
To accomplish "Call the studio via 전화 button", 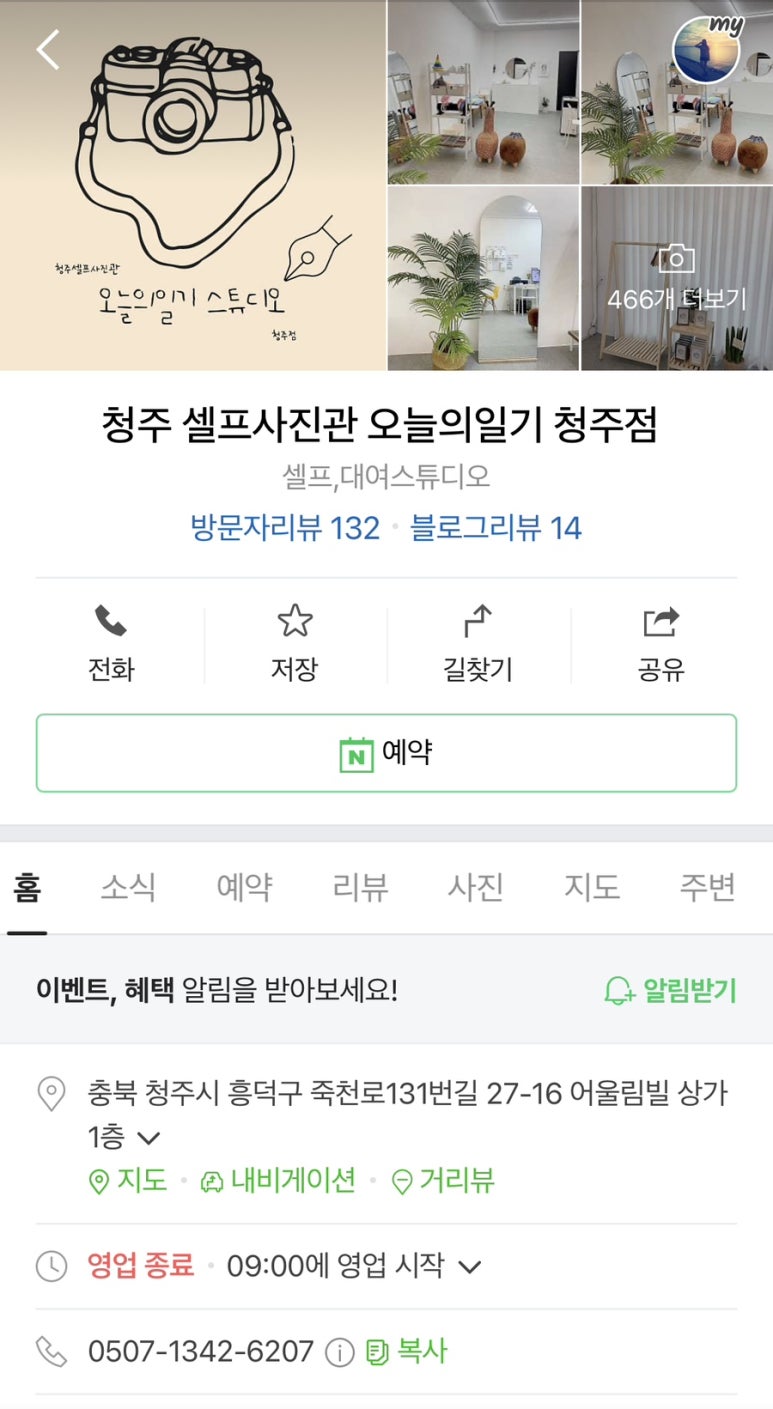I will pyautogui.click(x=111, y=643).
